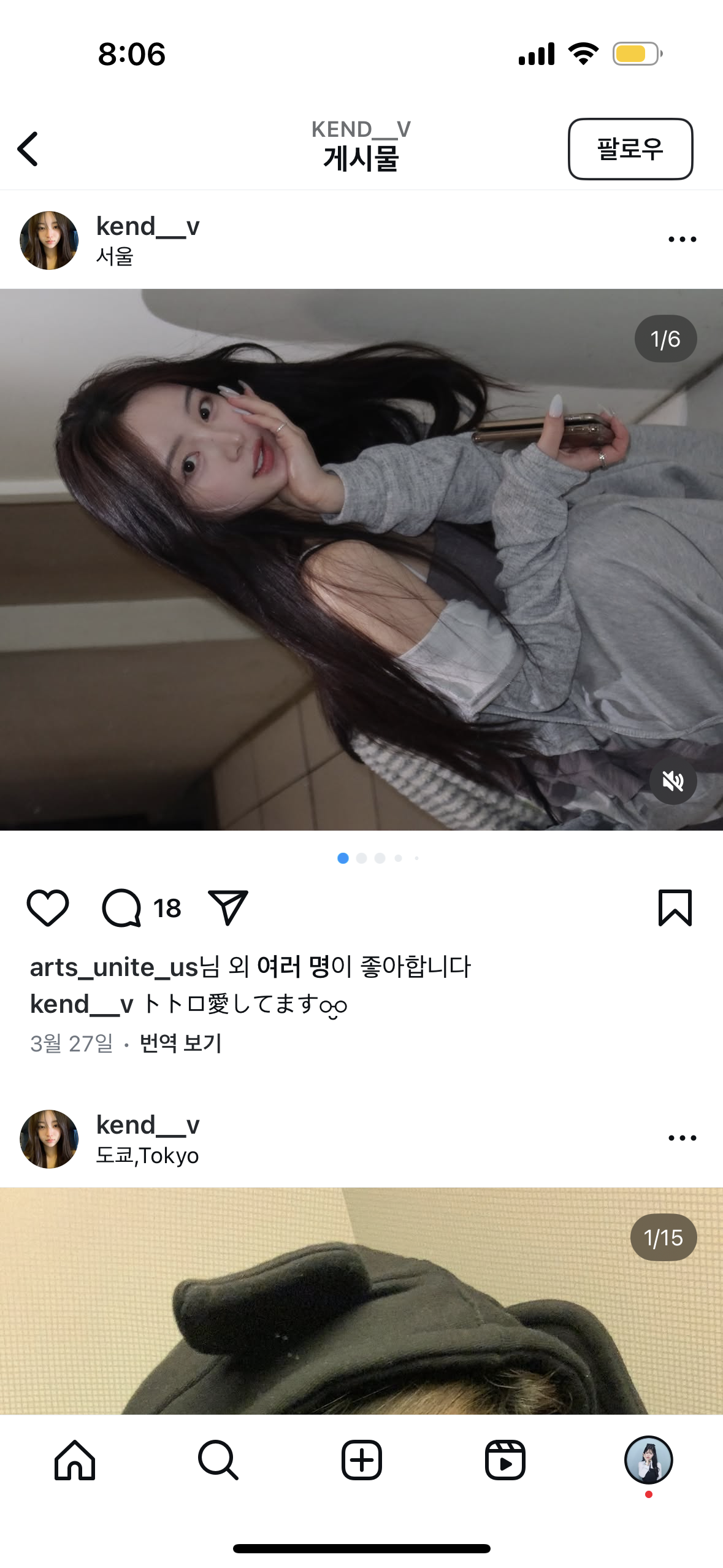Tap the 팔로우 follow button
The height and width of the screenshot is (1568, 723).
coord(630,149)
